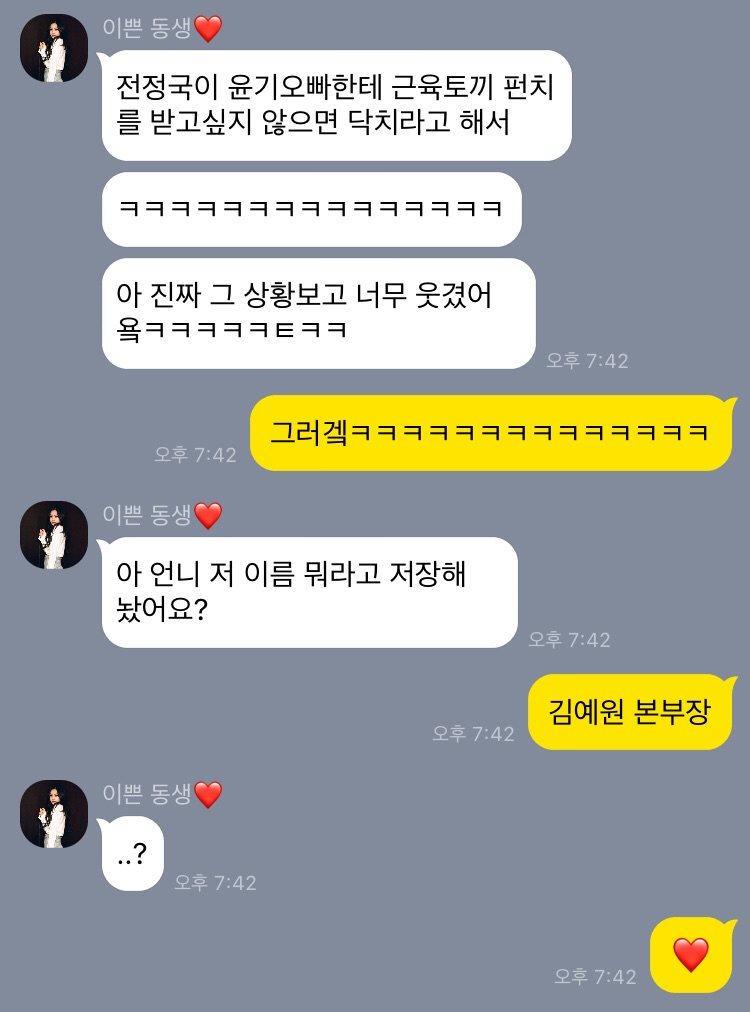This screenshot has height=1012, width=750.
Task: Open profile photo beside 아 언니 저 이름 message
Action: (x=54, y=535)
